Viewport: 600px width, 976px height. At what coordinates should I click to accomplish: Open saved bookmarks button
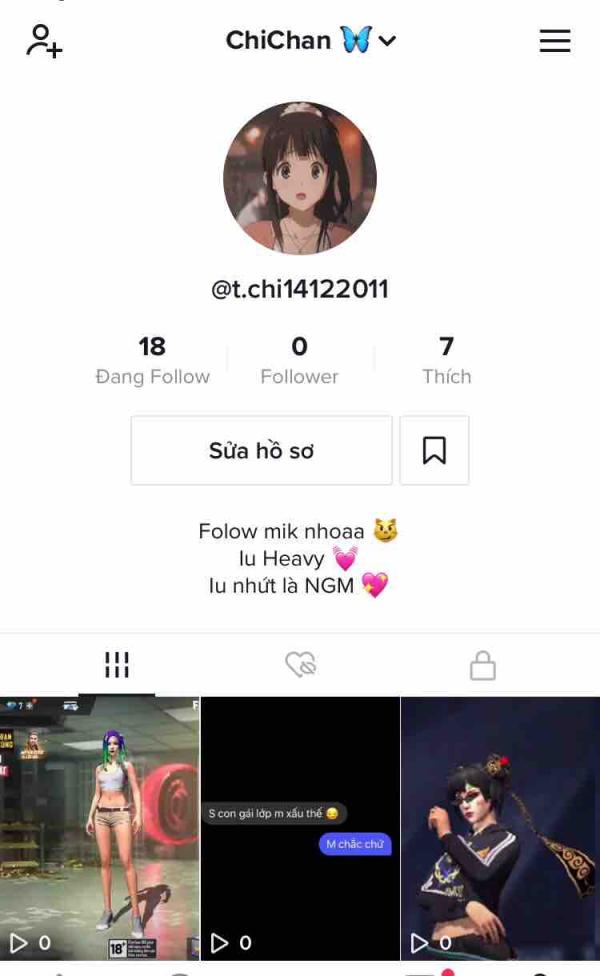click(434, 451)
